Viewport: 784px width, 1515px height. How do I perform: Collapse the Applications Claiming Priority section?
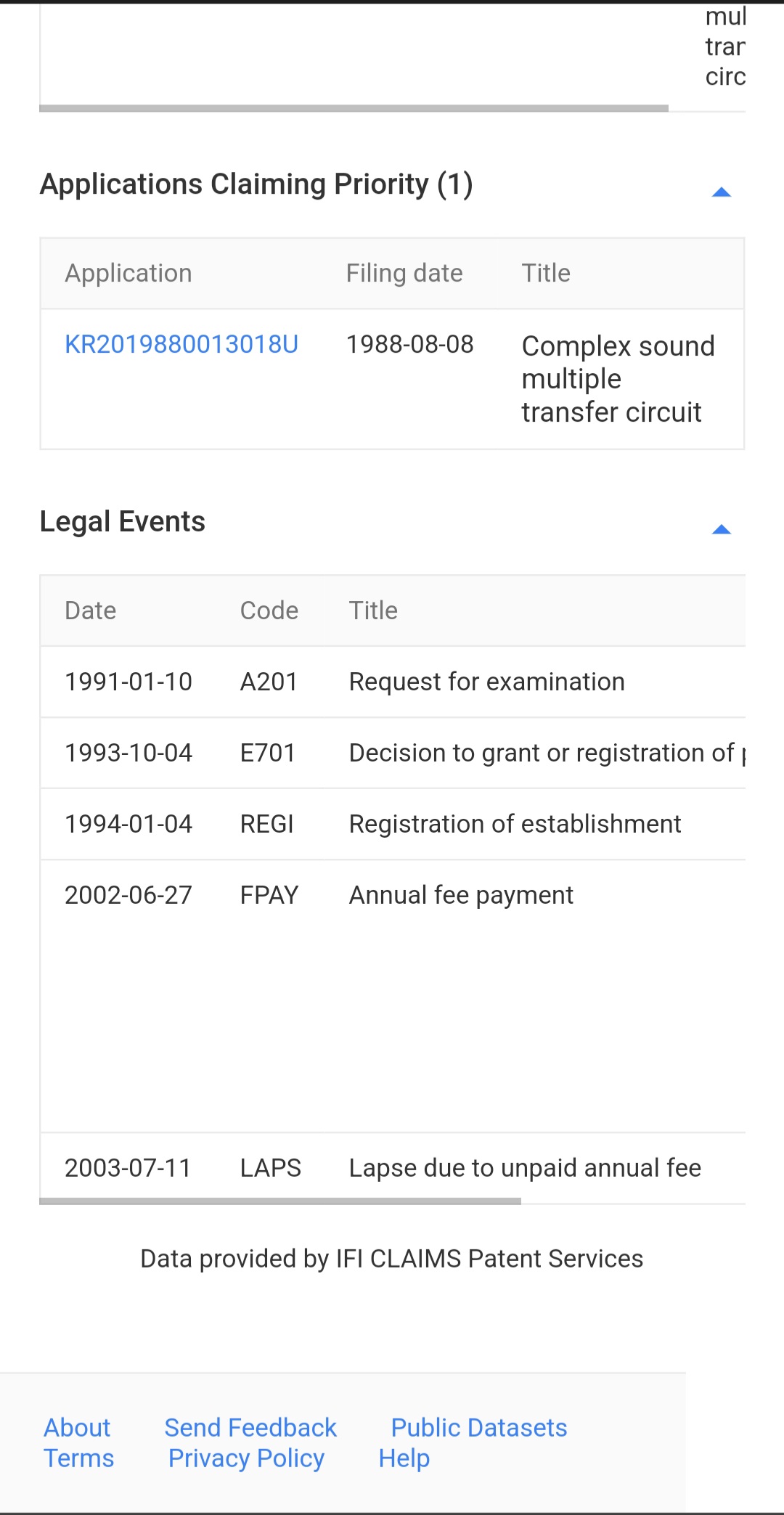click(x=721, y=192)
